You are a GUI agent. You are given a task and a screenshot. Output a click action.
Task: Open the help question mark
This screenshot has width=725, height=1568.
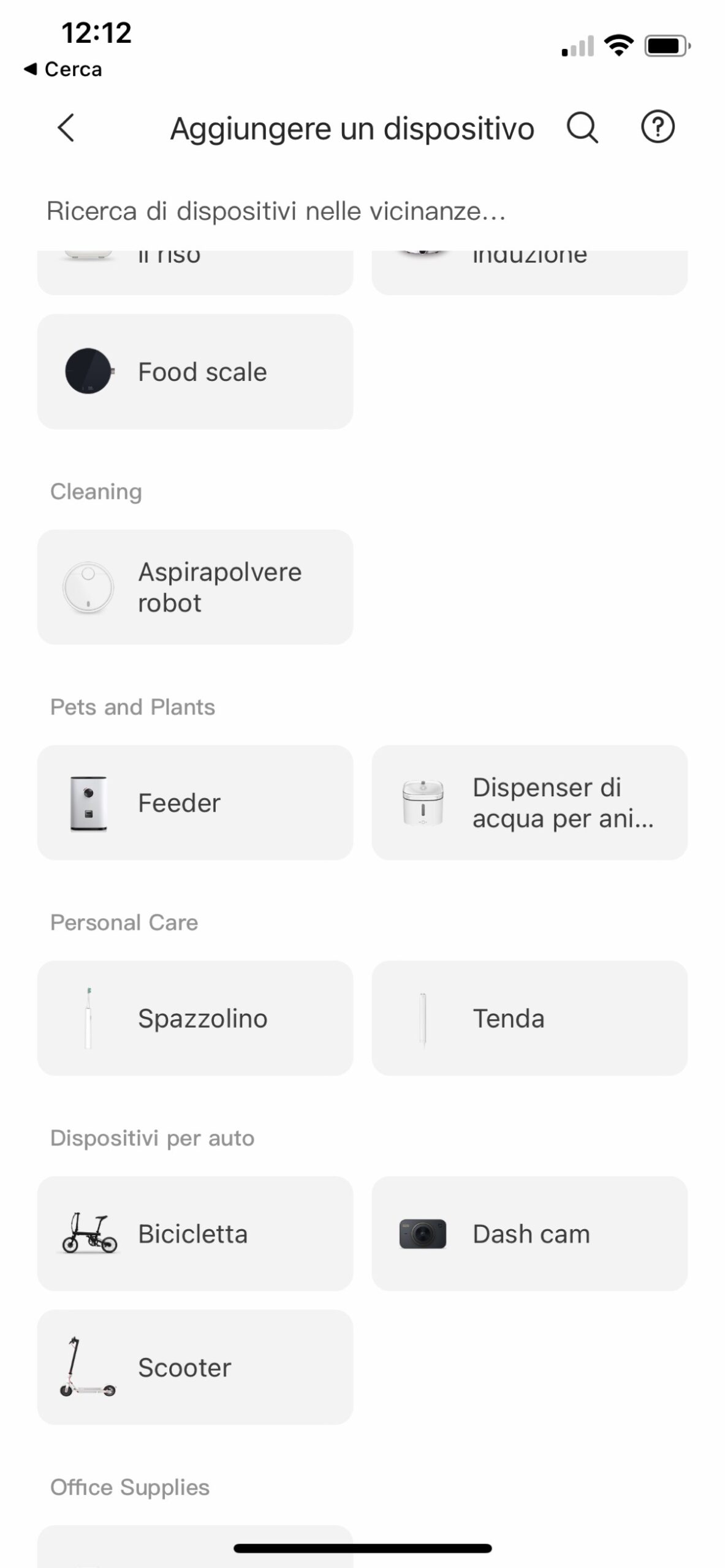pyautogui.click(x=658, y=127)
